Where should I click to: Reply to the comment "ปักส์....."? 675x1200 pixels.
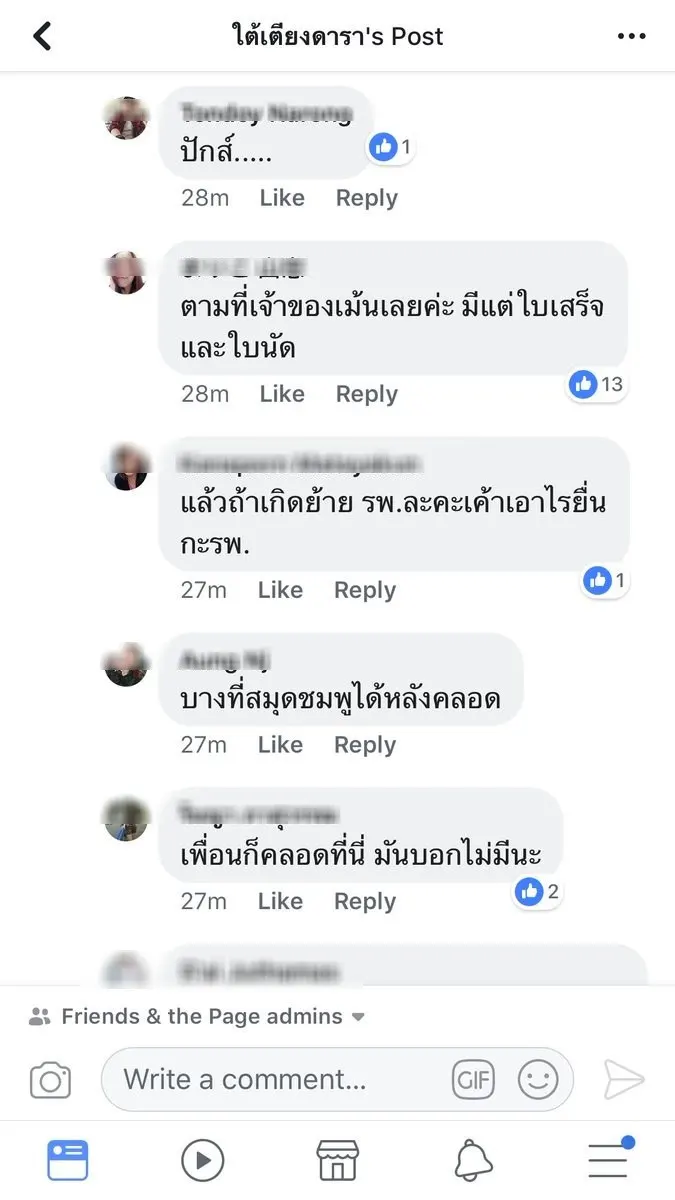(x=366, y=198)
